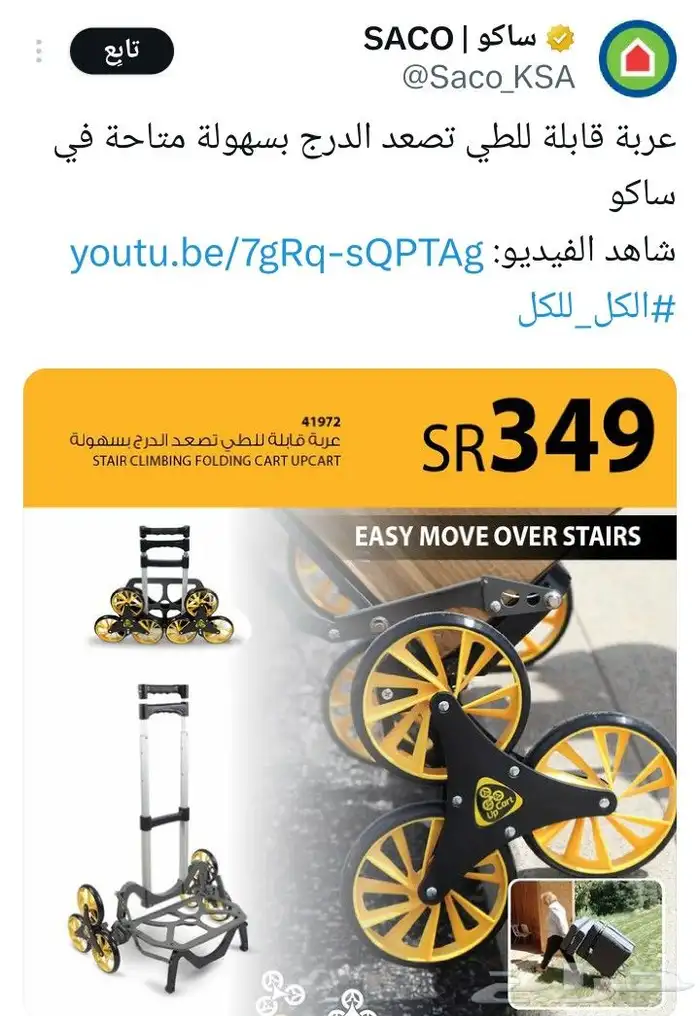This screenshot has height=1016, width=700.
Task: Open the tweet overflow menu
Action: (x=39, y=51)
